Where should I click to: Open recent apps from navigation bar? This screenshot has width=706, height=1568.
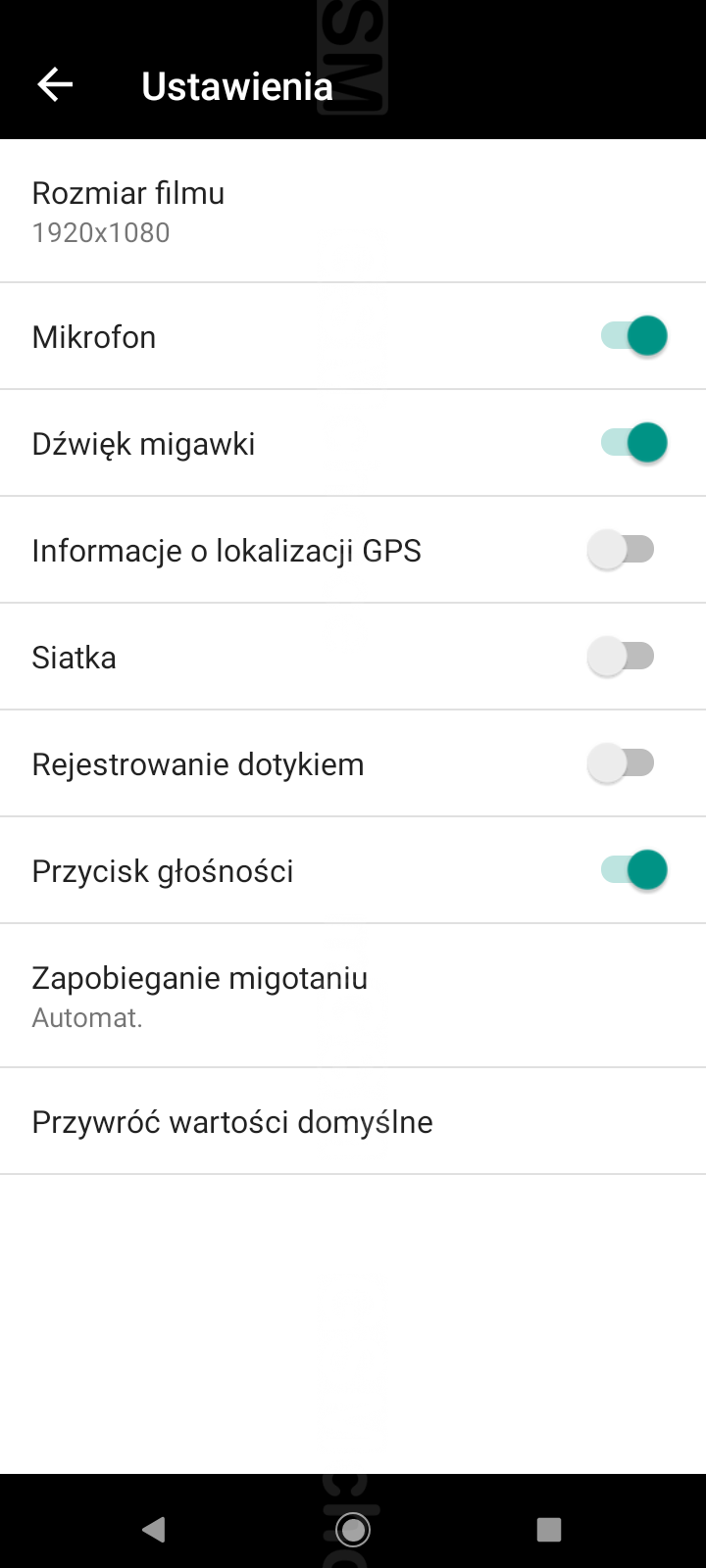[549, 1529]
